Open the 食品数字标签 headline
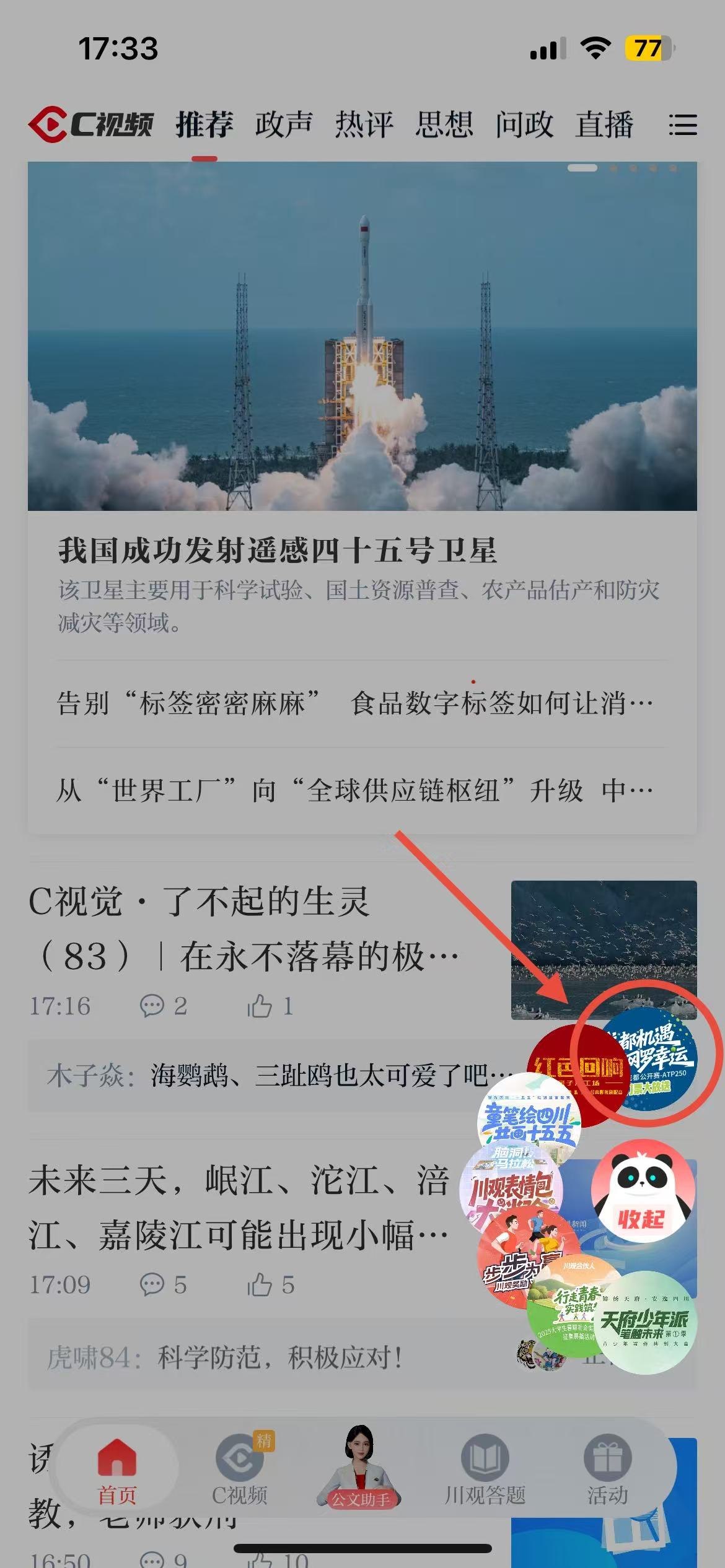The height and width of the screenshot is (1568, 725). click(354, 703)
